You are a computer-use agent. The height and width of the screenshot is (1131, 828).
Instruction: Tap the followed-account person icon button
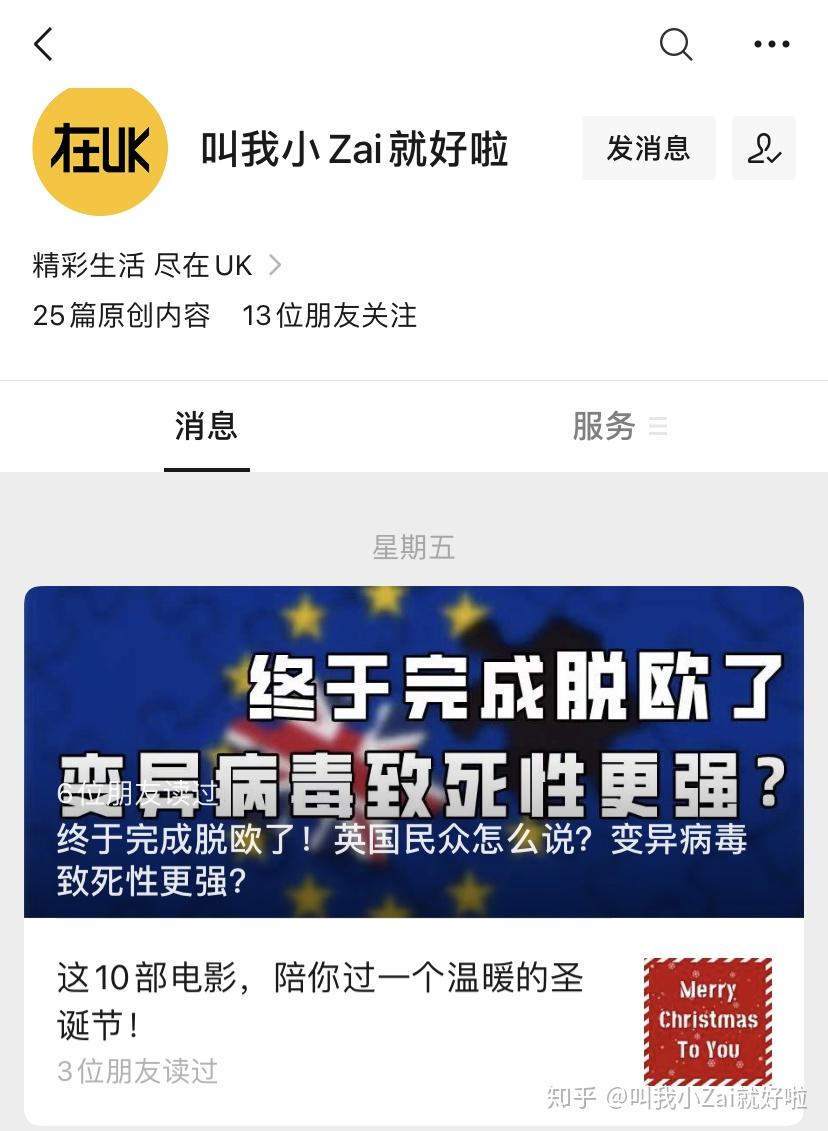point(764,148)
